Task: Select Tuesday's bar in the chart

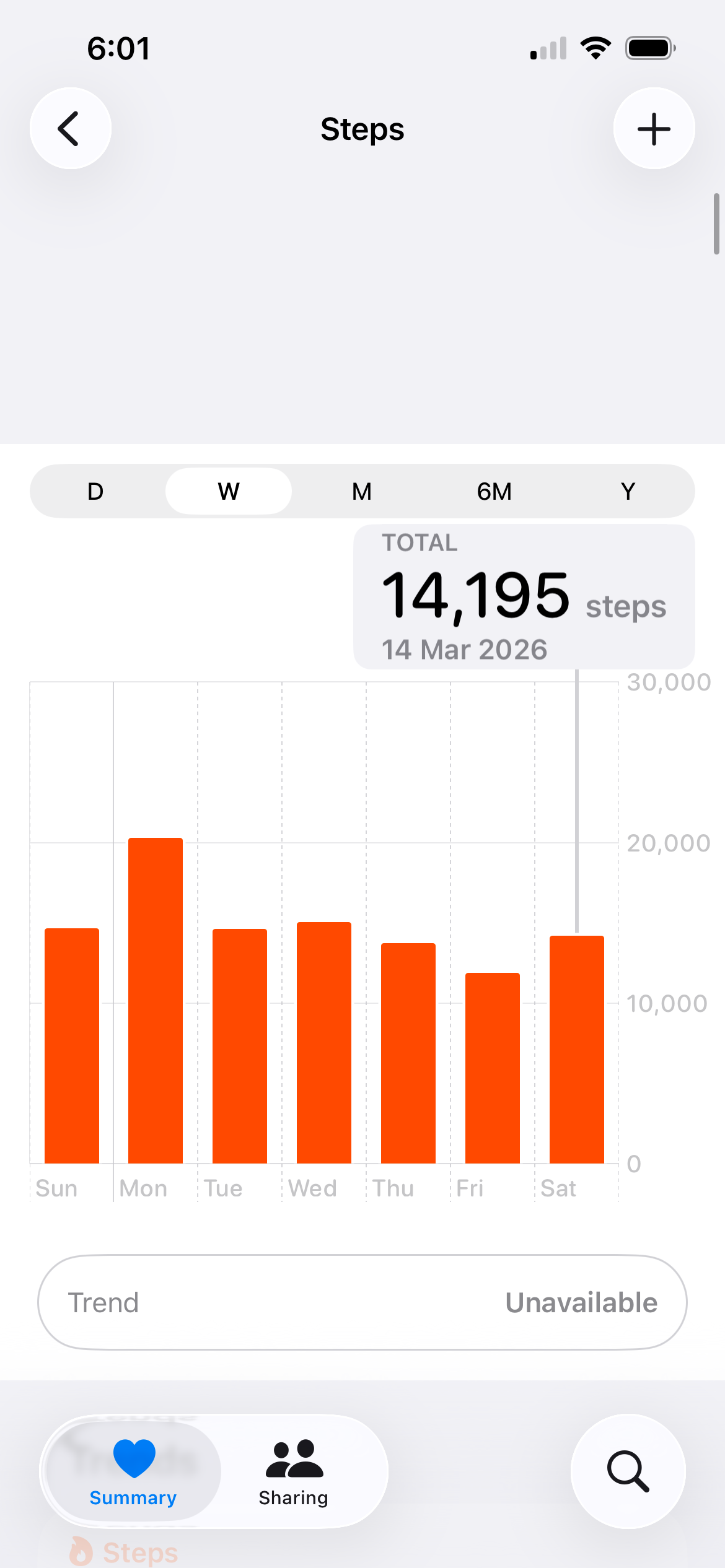Action: point(240,1045)
